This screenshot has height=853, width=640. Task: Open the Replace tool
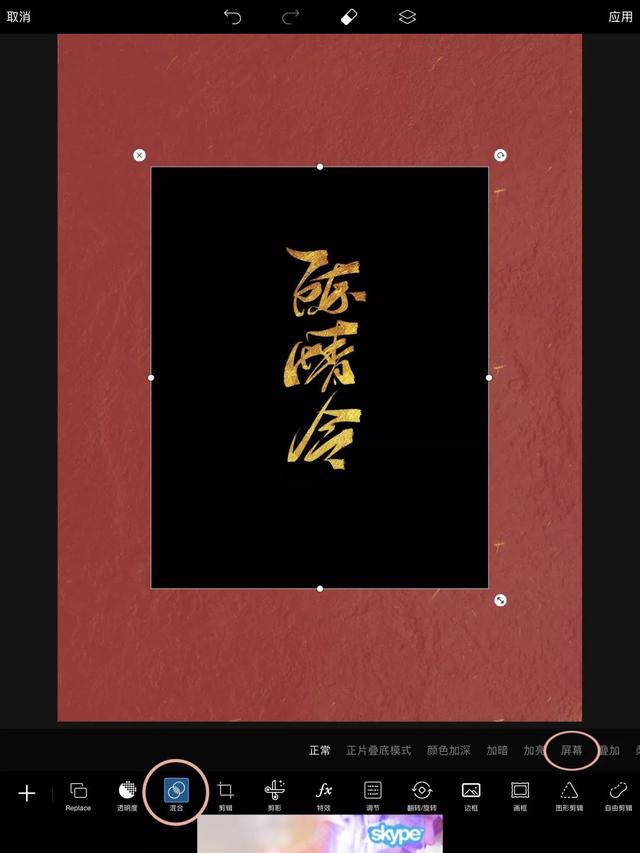[78, 794]
